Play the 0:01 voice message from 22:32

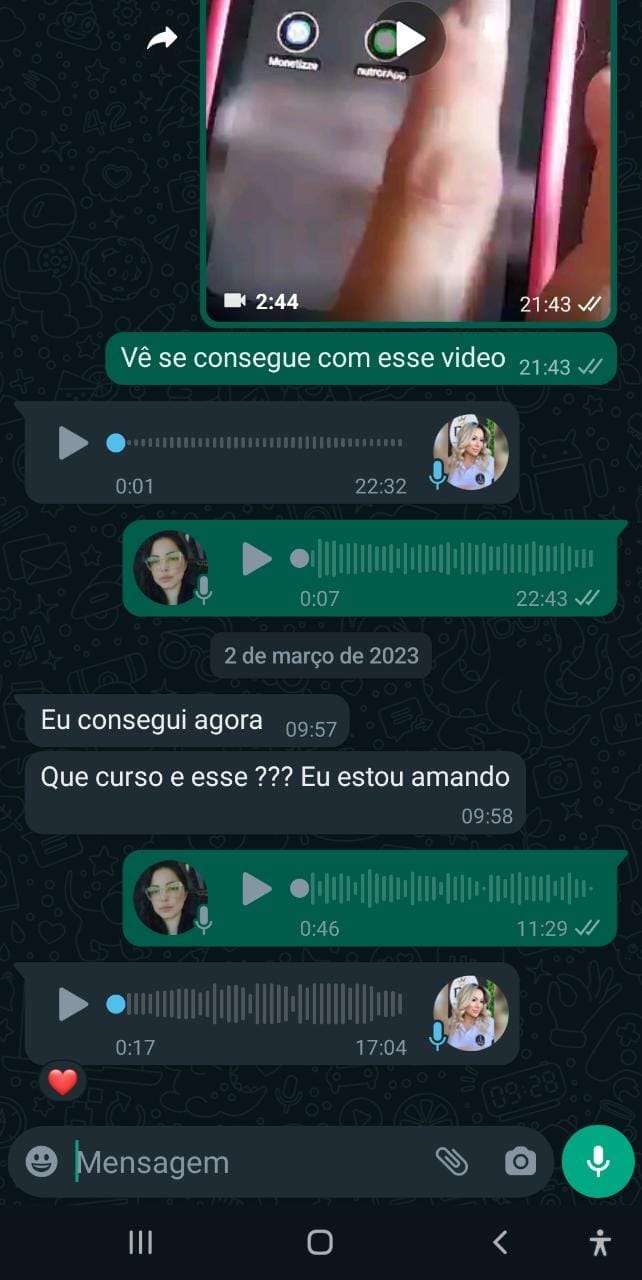73,442
